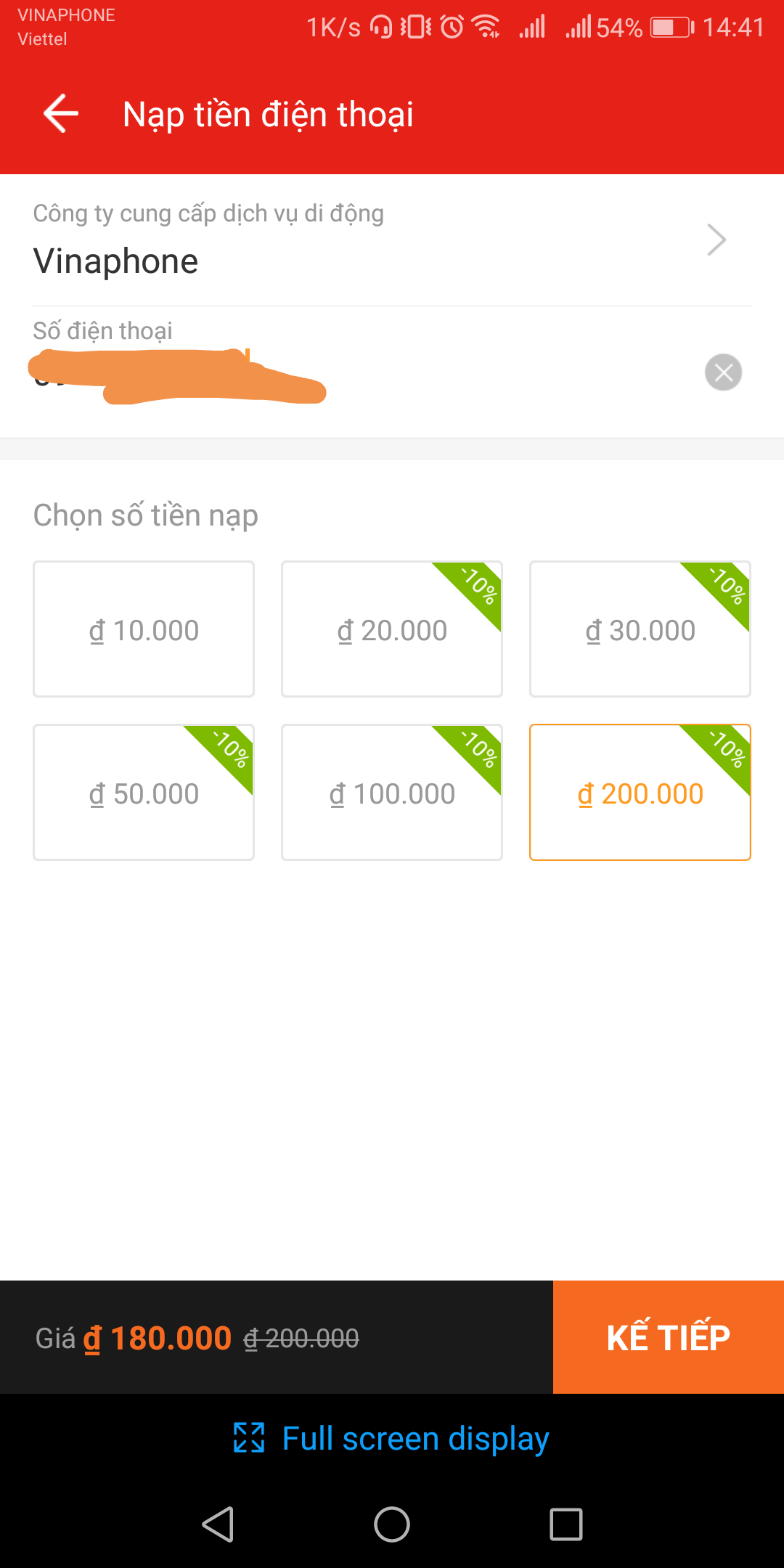
Task: Pick the ₫ 30.000 top-up amount
Action: click(640, 629)
